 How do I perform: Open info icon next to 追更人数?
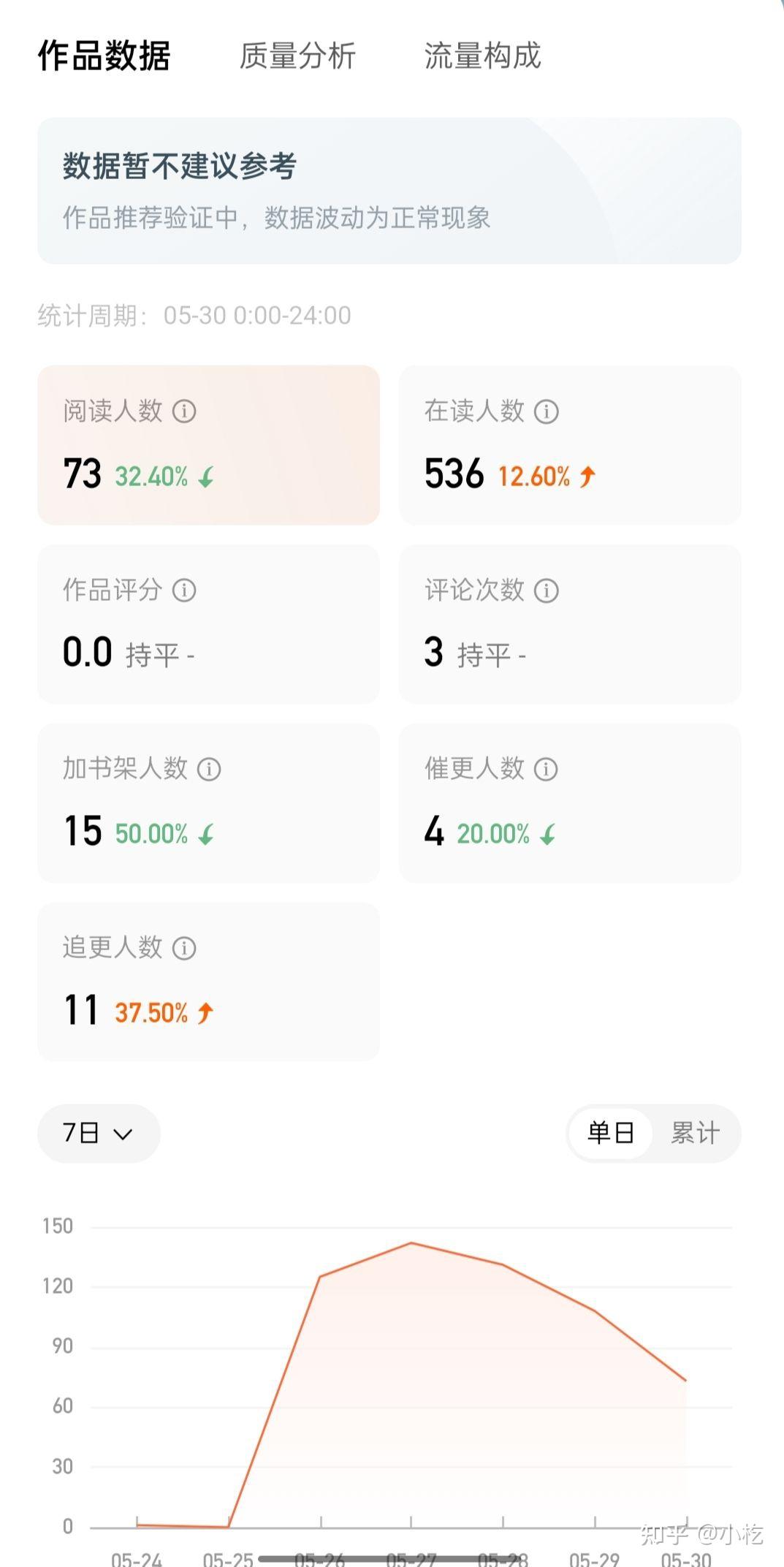pyautogui.click(x=184, y=948)
